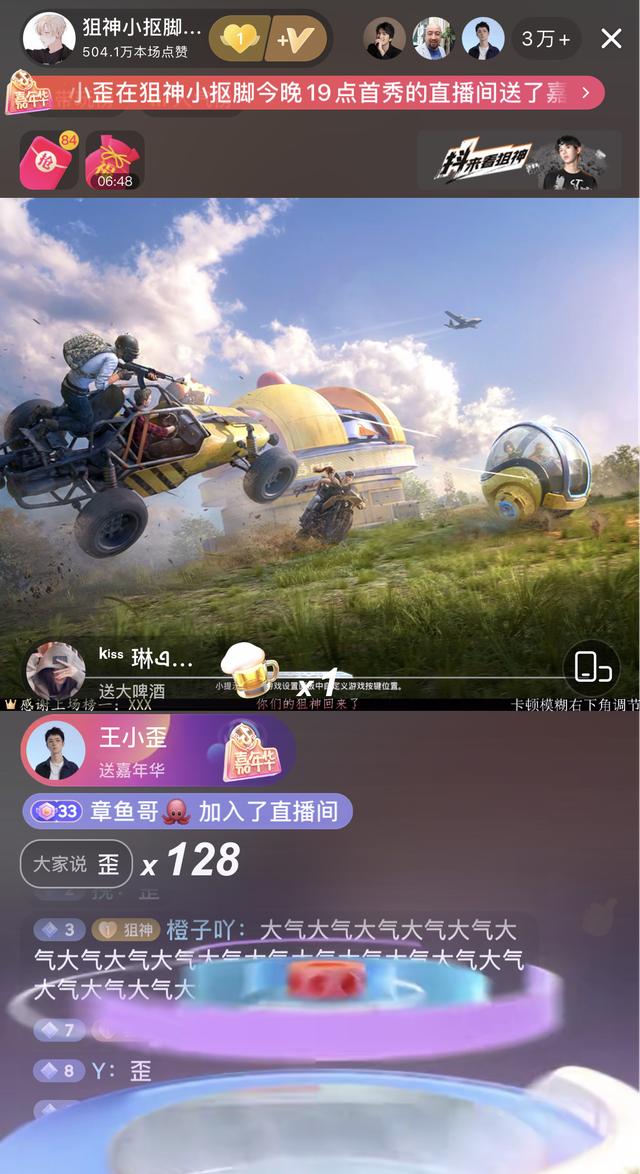View the first top viewer avatar
This screenshot has width=640, height=1174.
pos(384,39)
